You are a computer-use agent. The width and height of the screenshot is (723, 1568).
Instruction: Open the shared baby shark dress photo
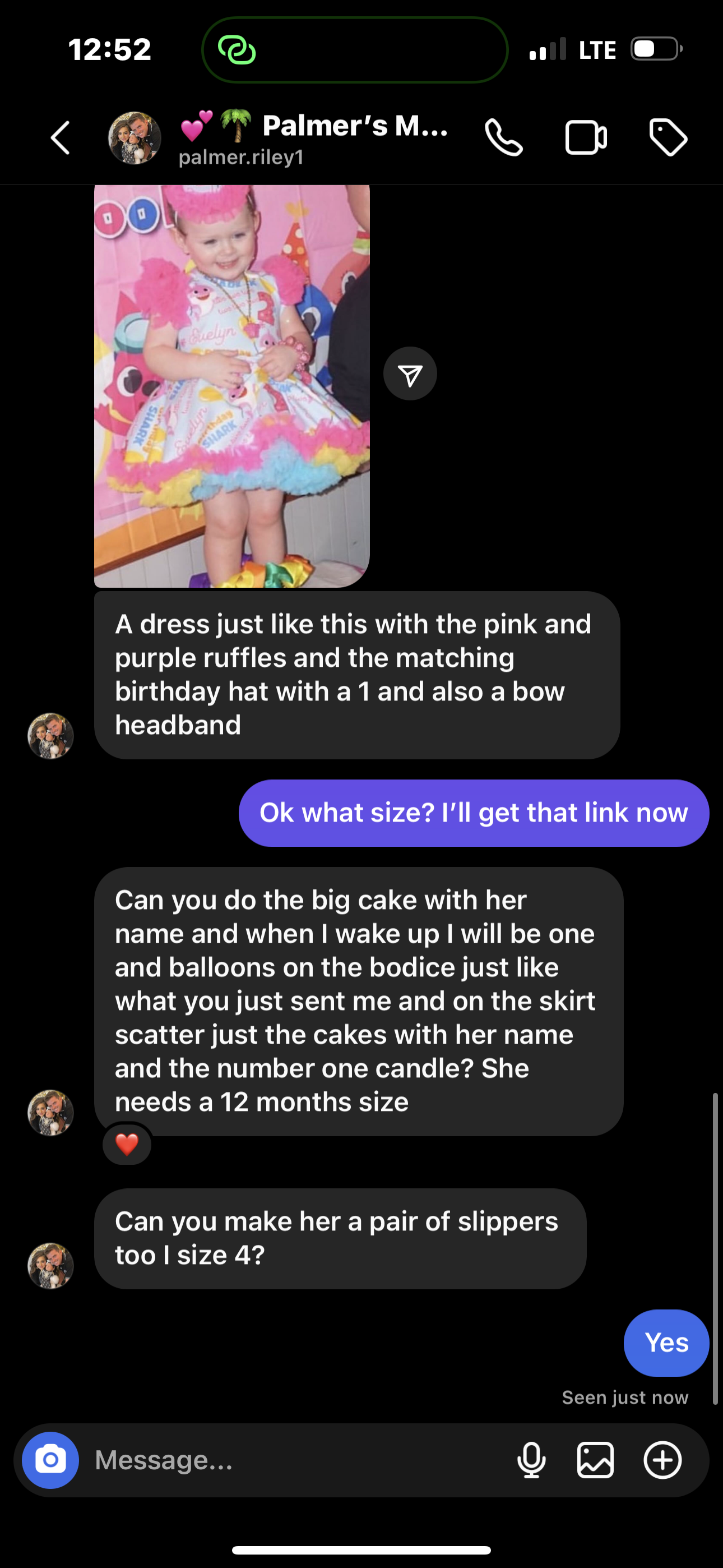(x=232, y=386)
